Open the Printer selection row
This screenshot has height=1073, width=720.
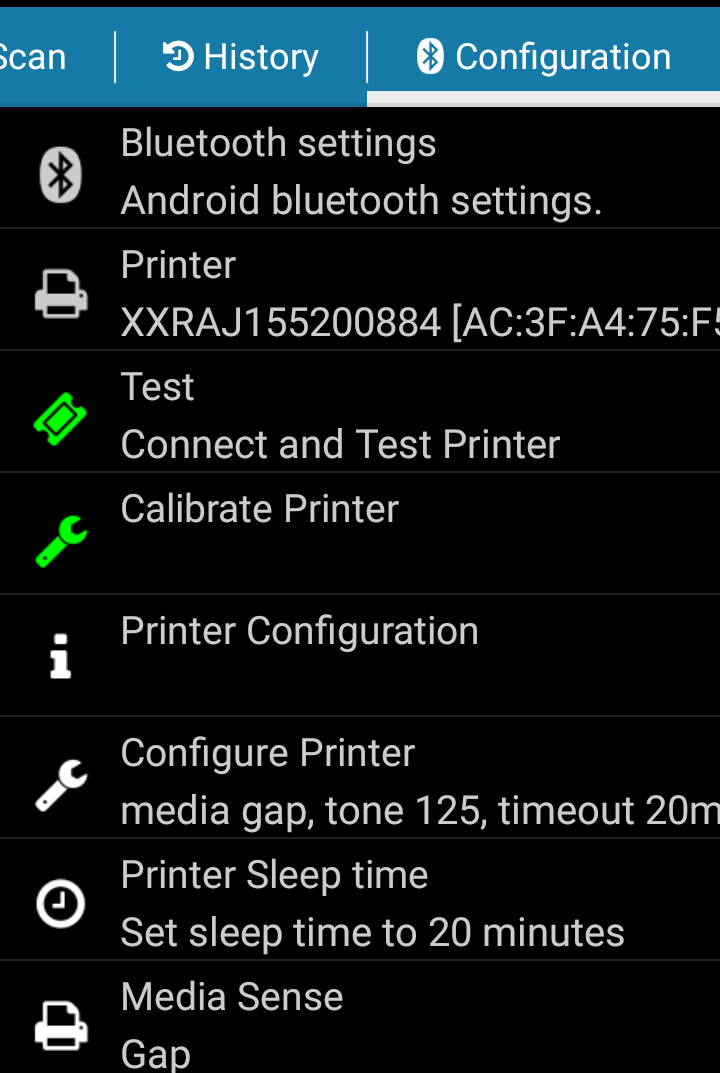(360, 293)
